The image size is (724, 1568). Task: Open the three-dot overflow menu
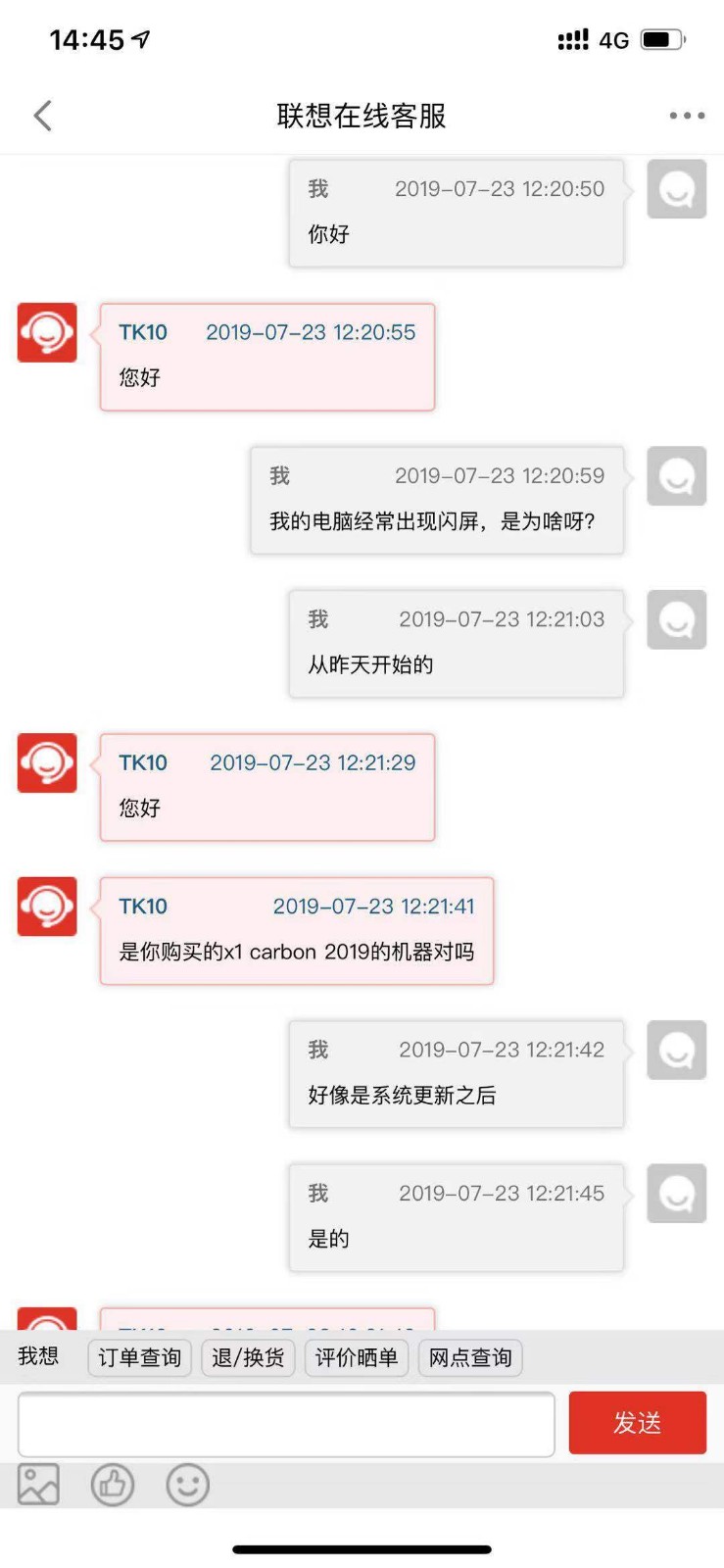tap(687, 116)
